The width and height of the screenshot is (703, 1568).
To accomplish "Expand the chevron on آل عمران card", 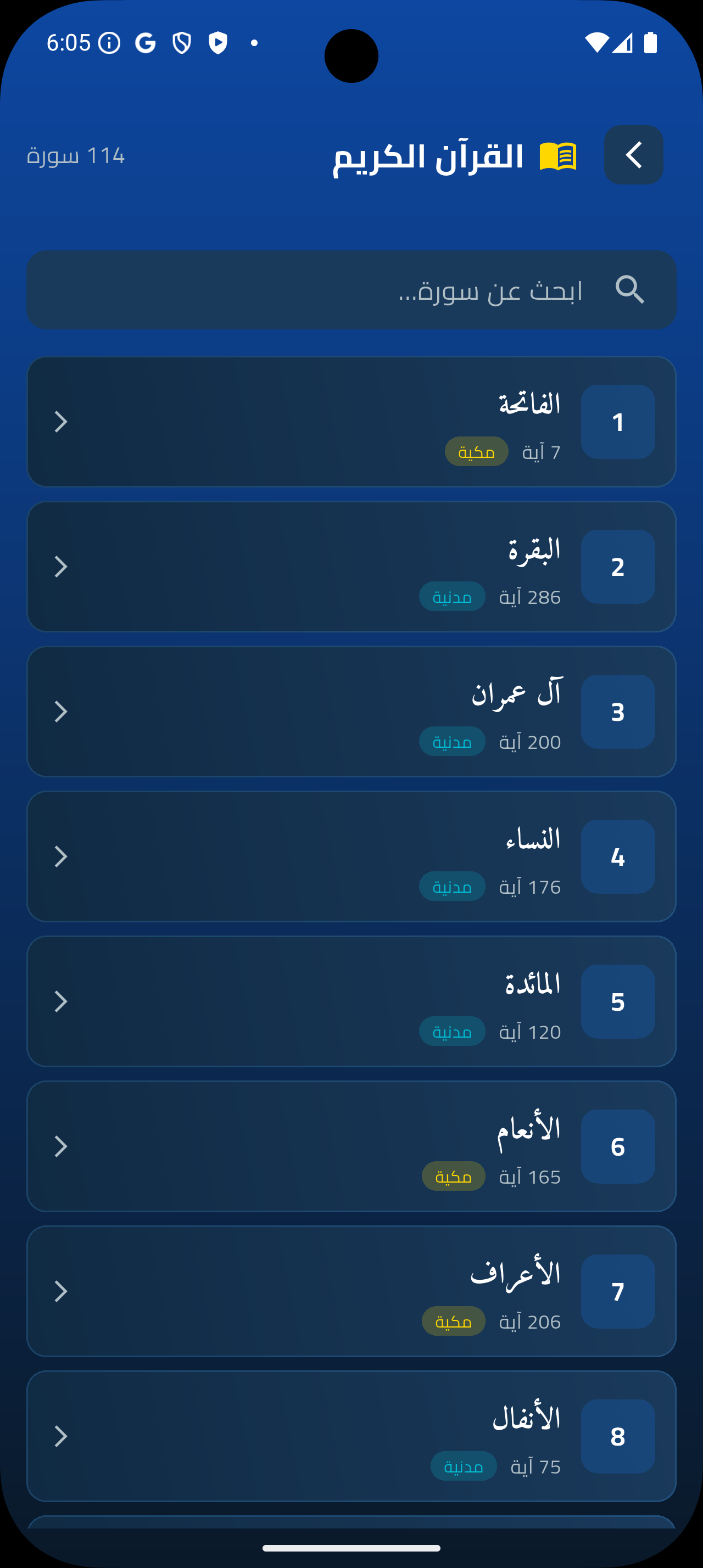I will click(x=61, y=712).
